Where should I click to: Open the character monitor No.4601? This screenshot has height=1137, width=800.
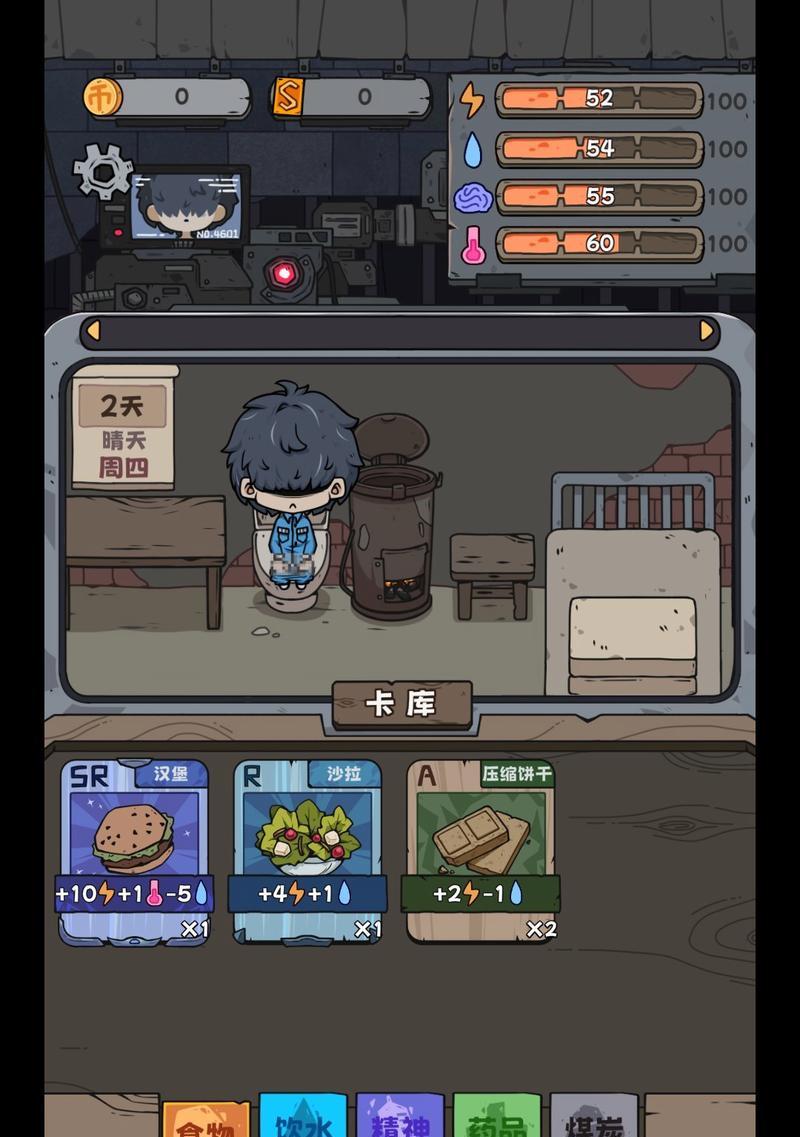(x=185, y=206)
